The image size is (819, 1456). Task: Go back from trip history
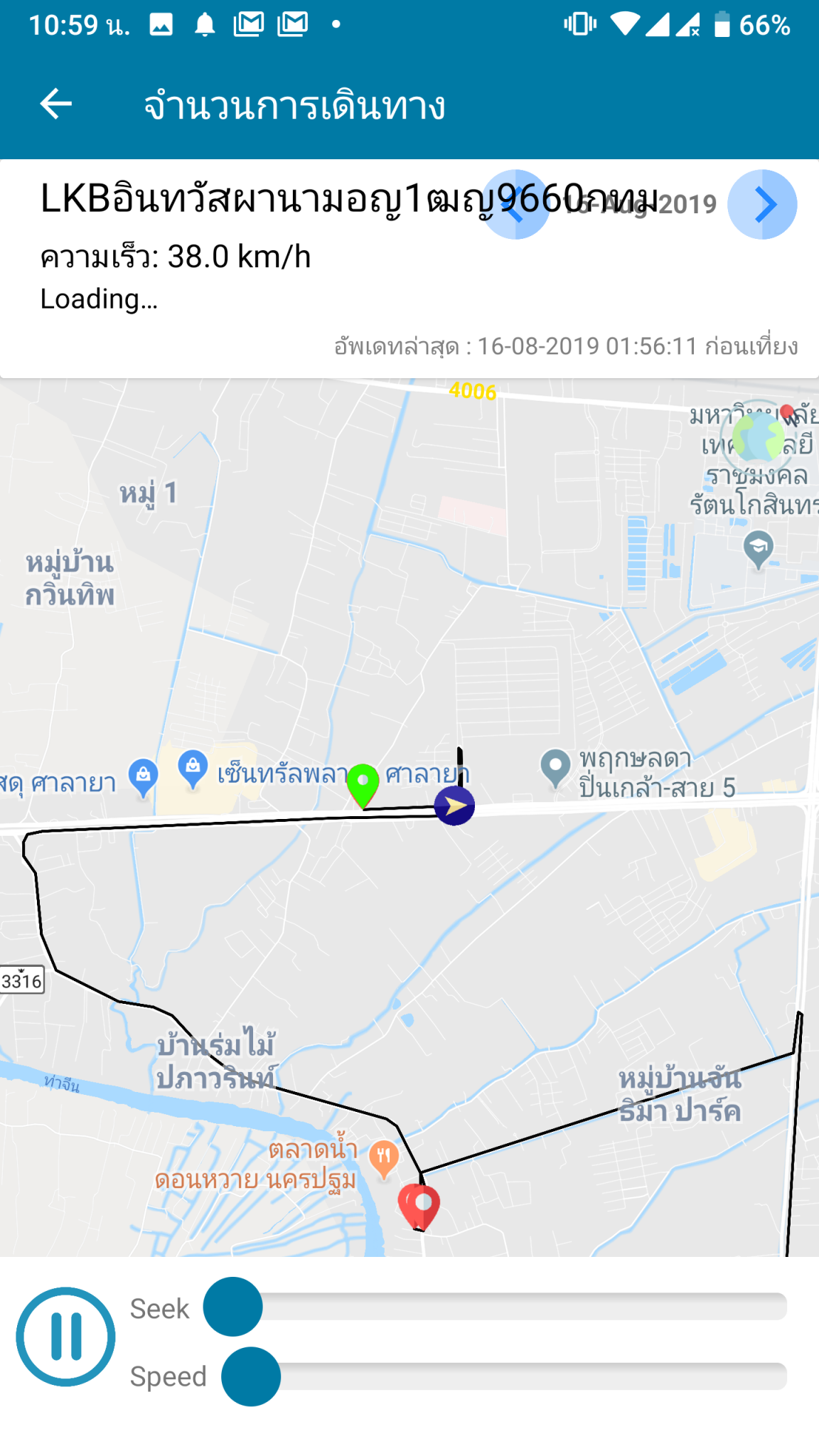56,105
